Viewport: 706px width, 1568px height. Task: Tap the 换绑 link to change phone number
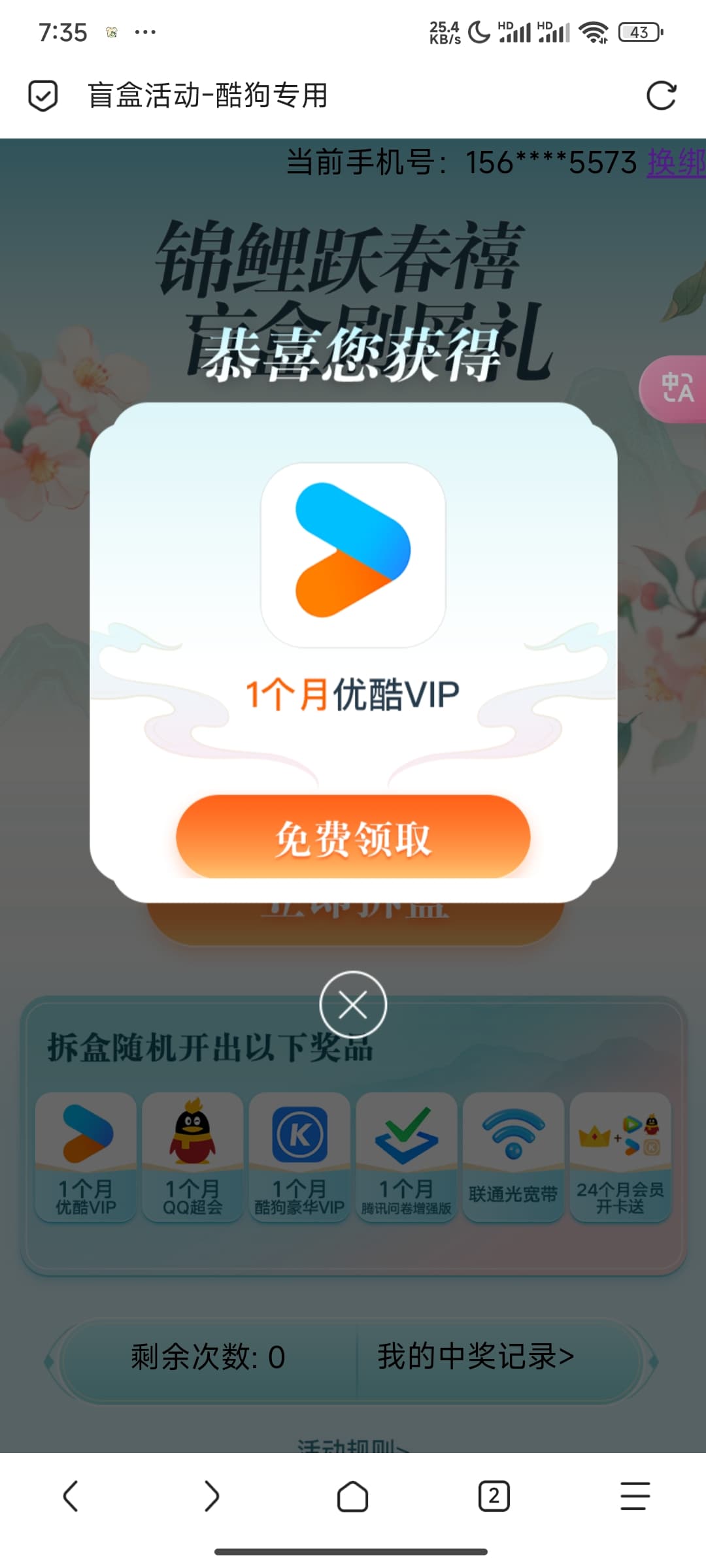pyautogui.click(x=677, y=162)
